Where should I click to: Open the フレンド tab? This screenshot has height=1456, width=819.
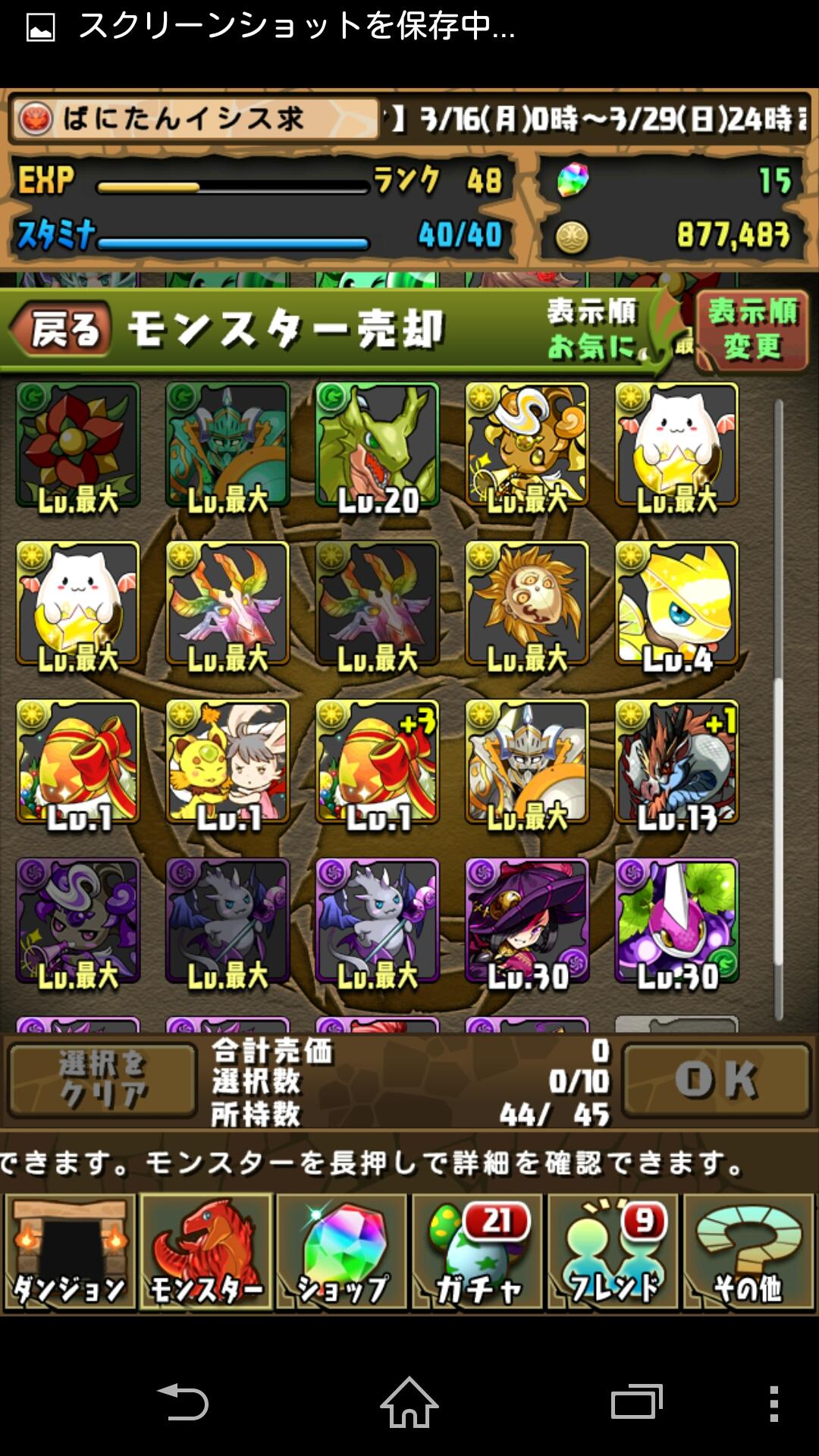point(613,1253)
